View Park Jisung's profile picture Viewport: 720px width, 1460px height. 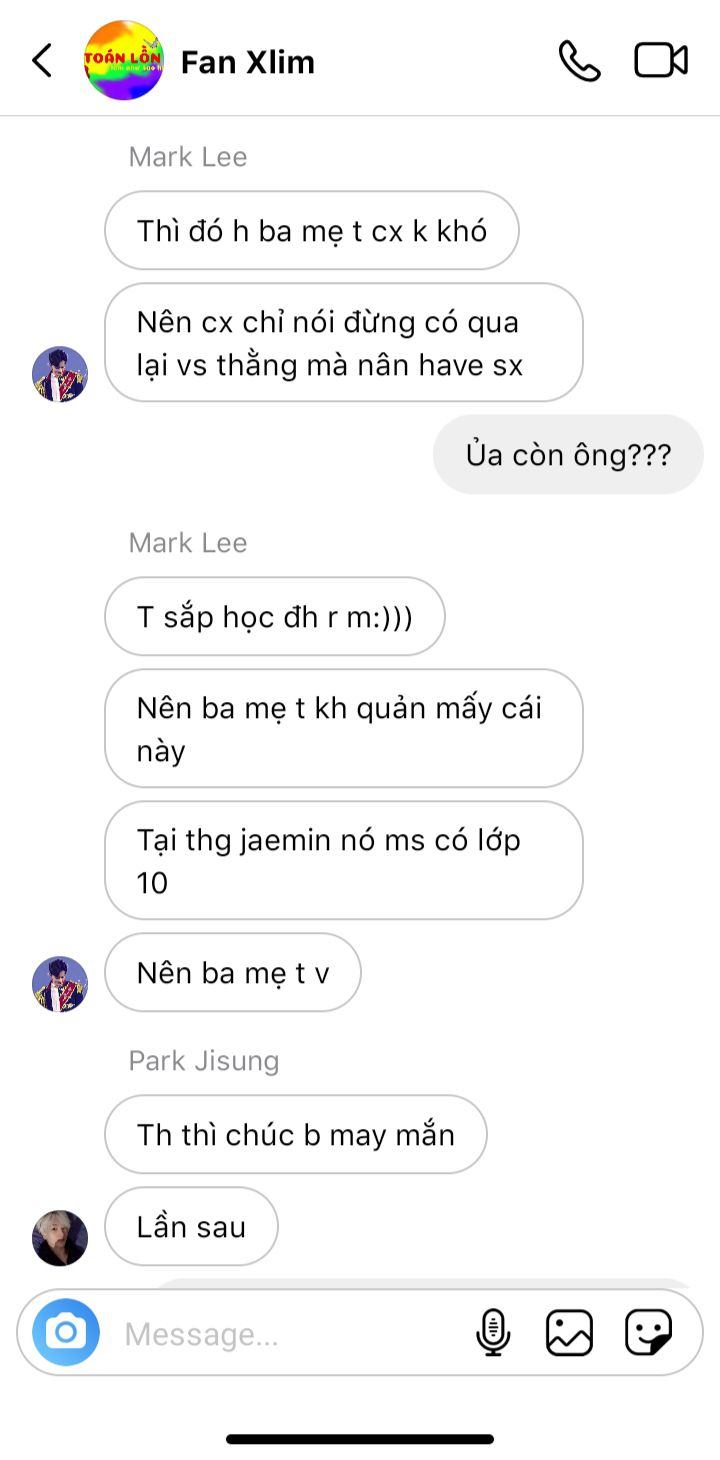60,1238
